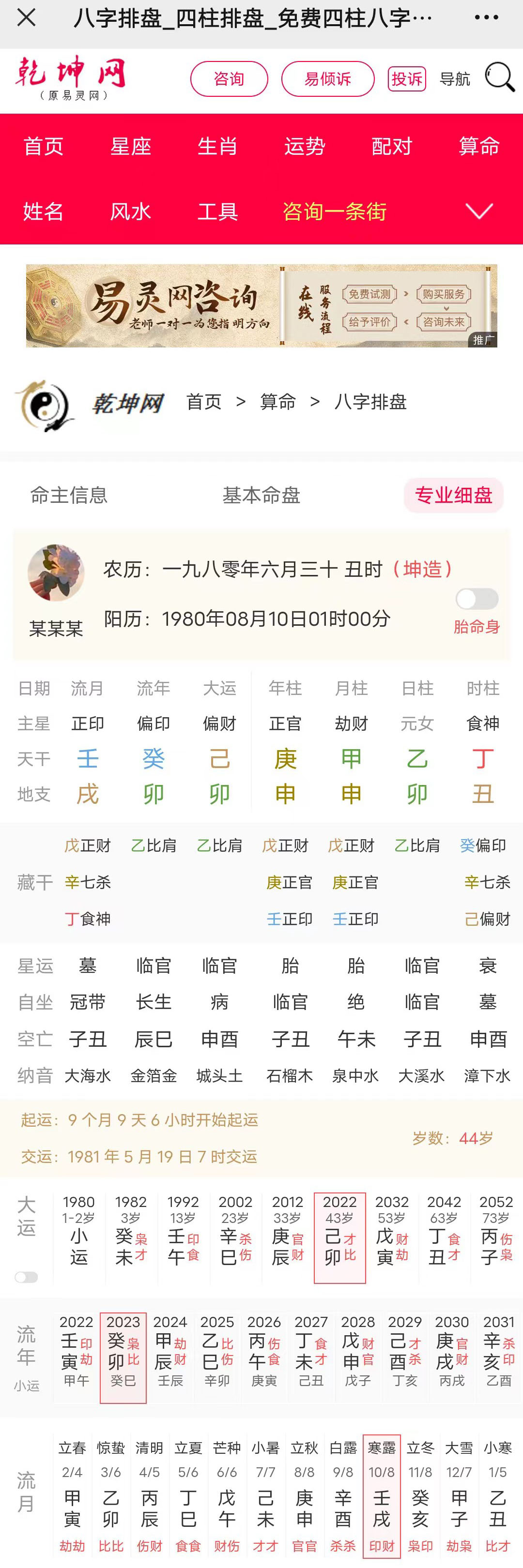The image size is (523, 1568).
Task: Open the 星座 menu item
Action: coord(131,147)
